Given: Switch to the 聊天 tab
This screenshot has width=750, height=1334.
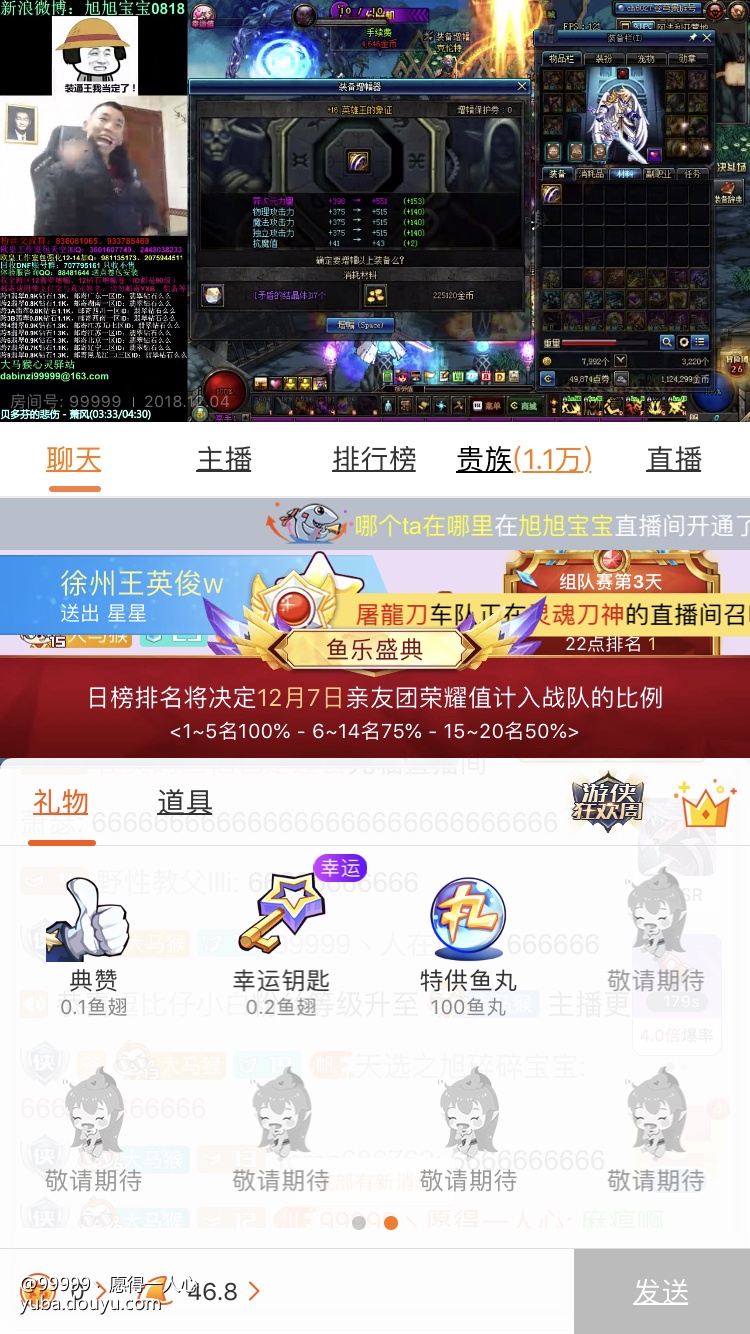Looking at the screenshot, I should (74, 460).
